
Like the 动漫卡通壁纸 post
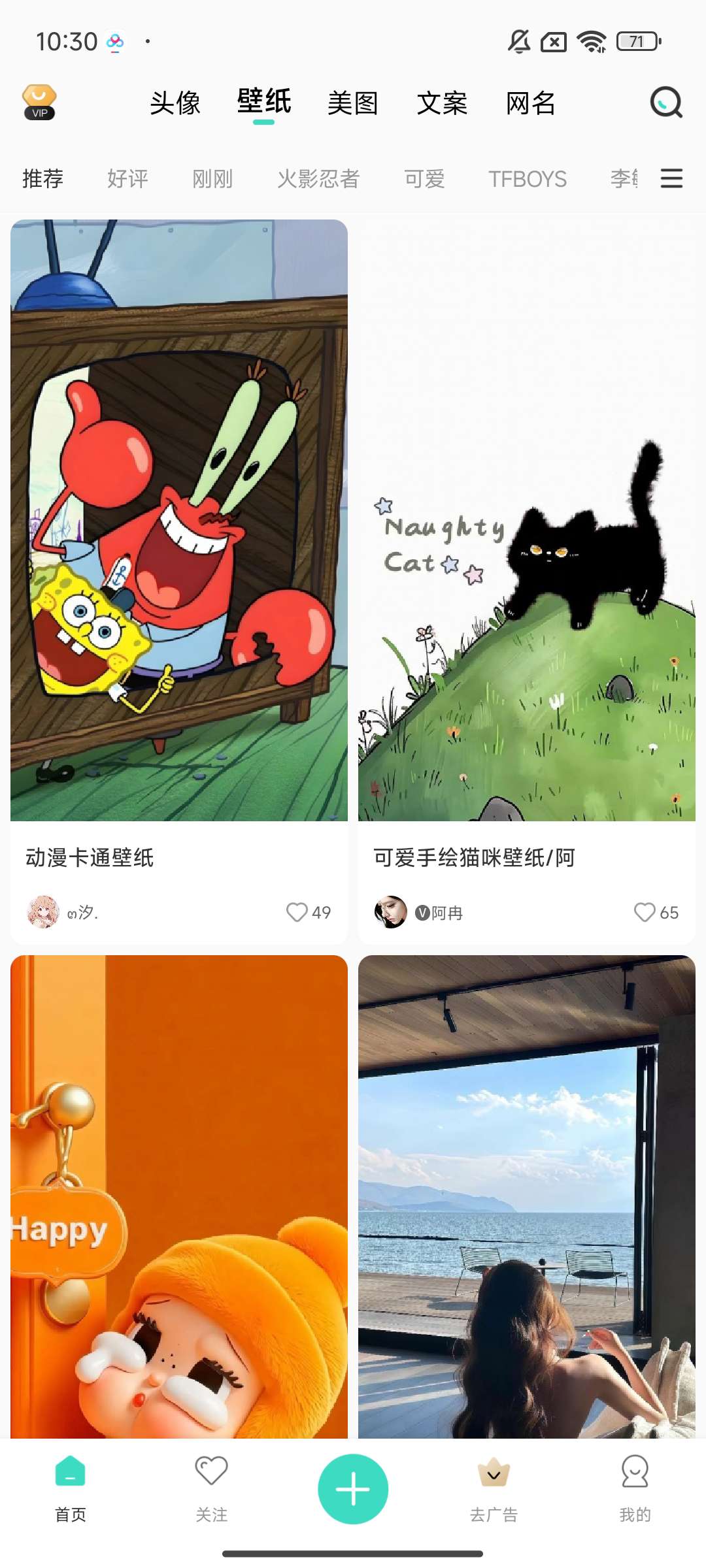[x=297, y=912]
